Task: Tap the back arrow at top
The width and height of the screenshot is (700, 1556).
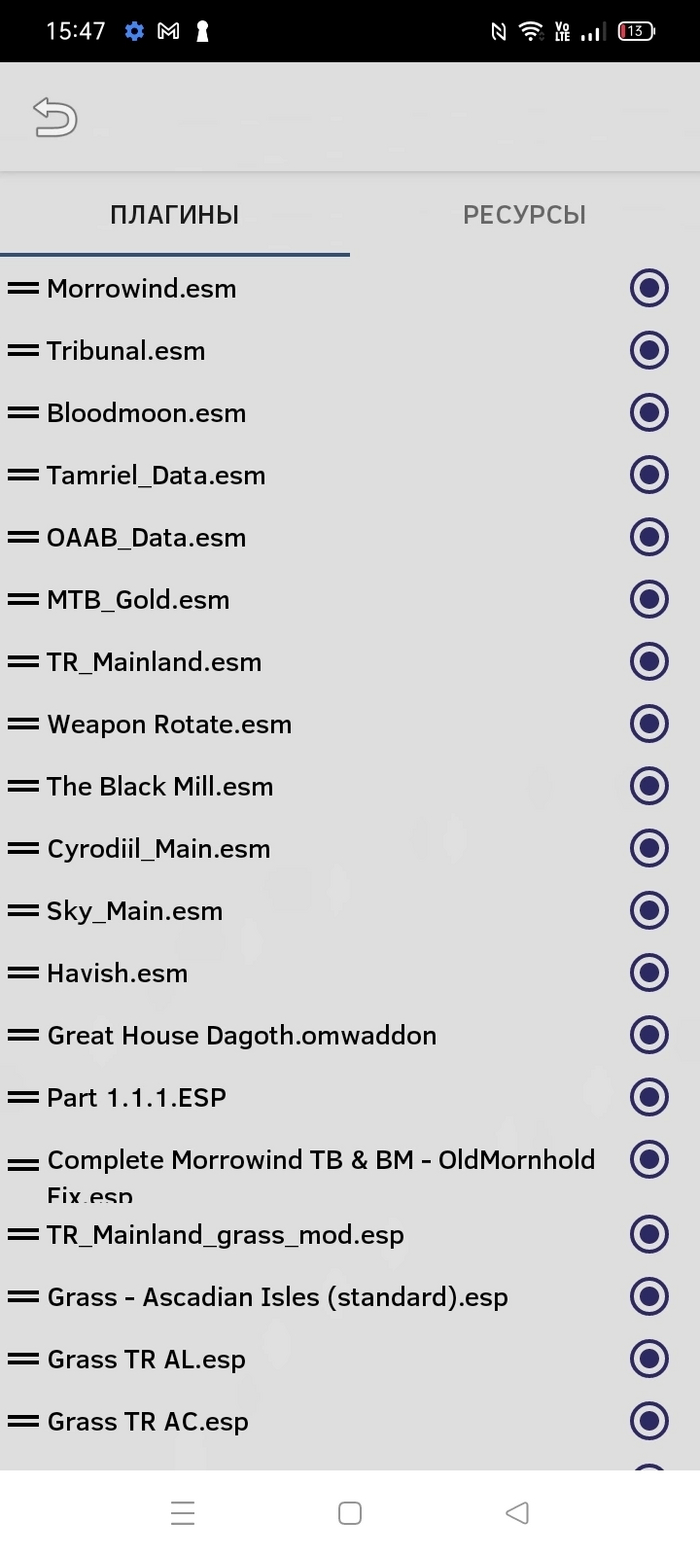Action: click(x=55, y=118)
